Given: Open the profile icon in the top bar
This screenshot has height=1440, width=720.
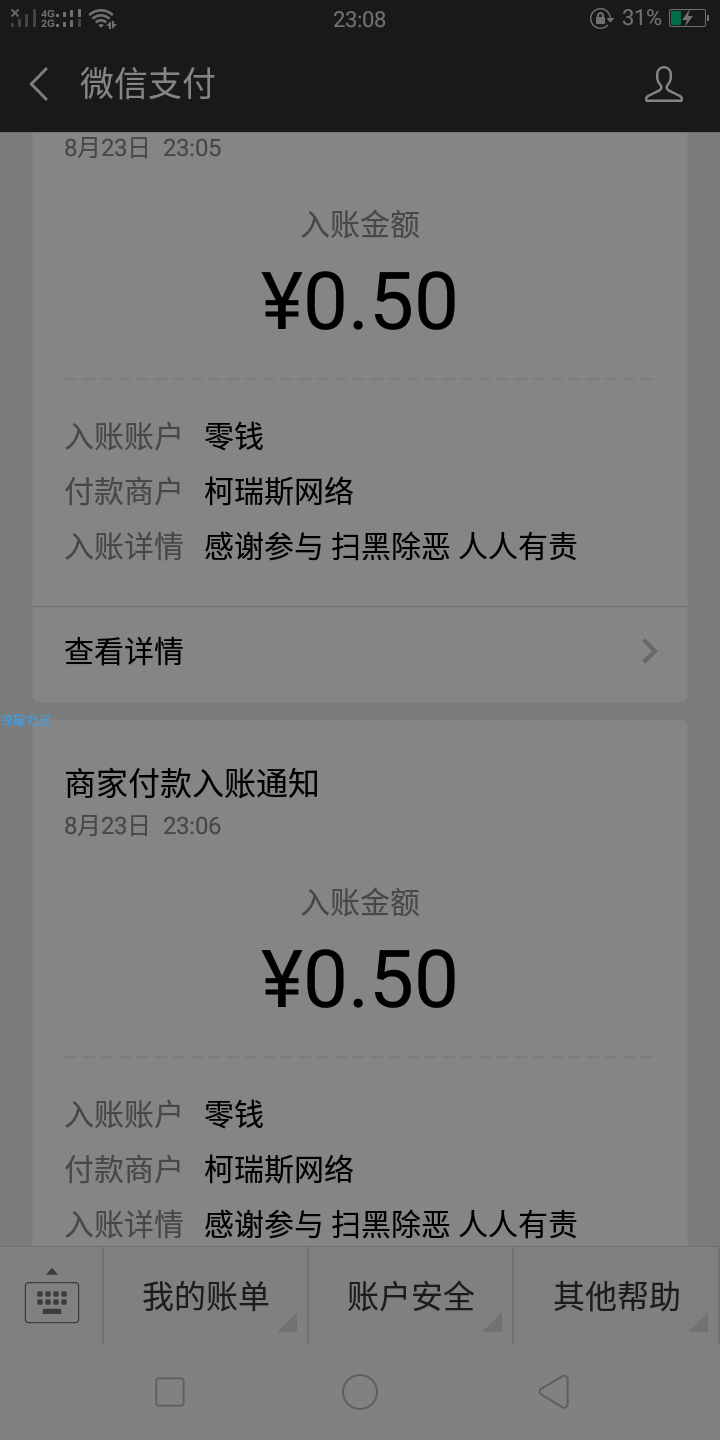Looking at the screenshot, I should click(x=663, y=85).
